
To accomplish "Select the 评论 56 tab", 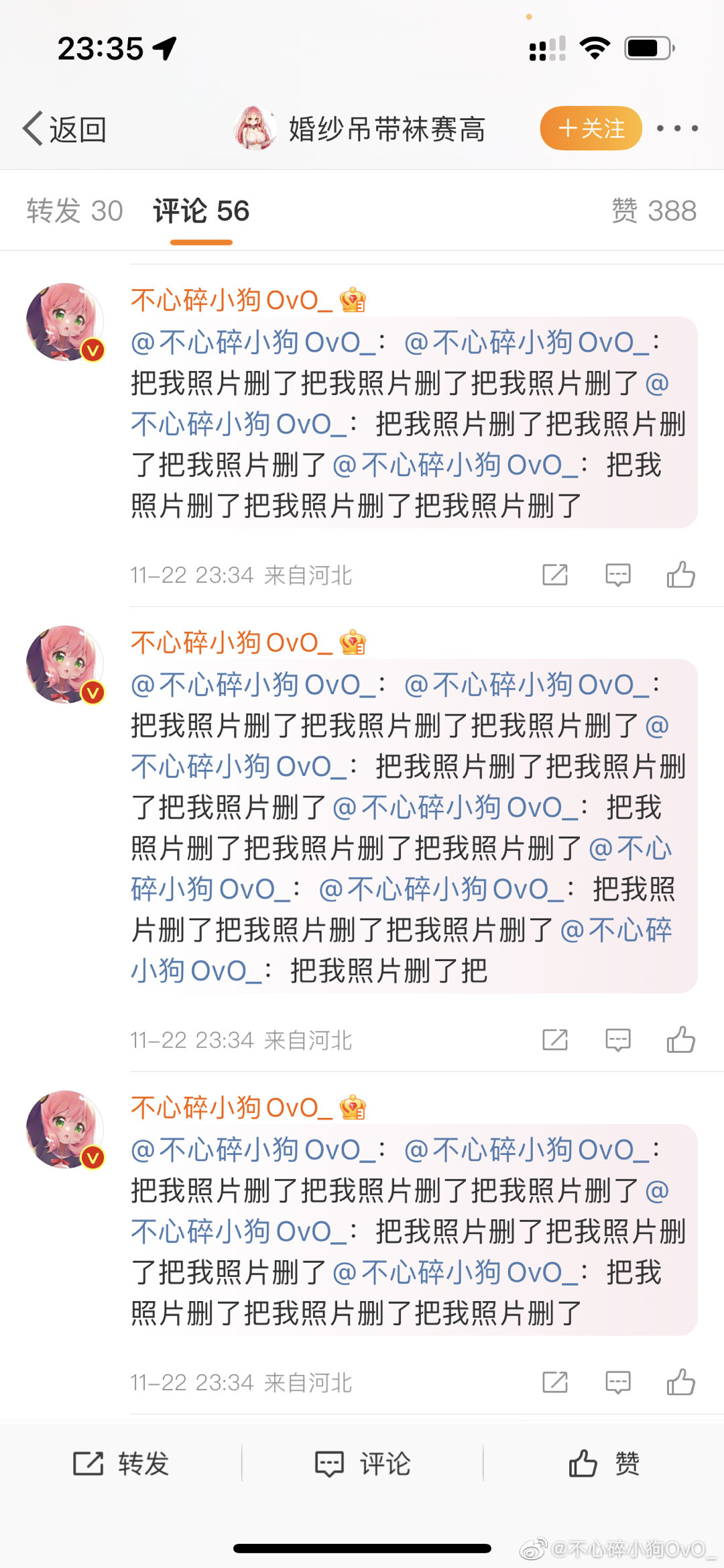I will pos(201,211).
